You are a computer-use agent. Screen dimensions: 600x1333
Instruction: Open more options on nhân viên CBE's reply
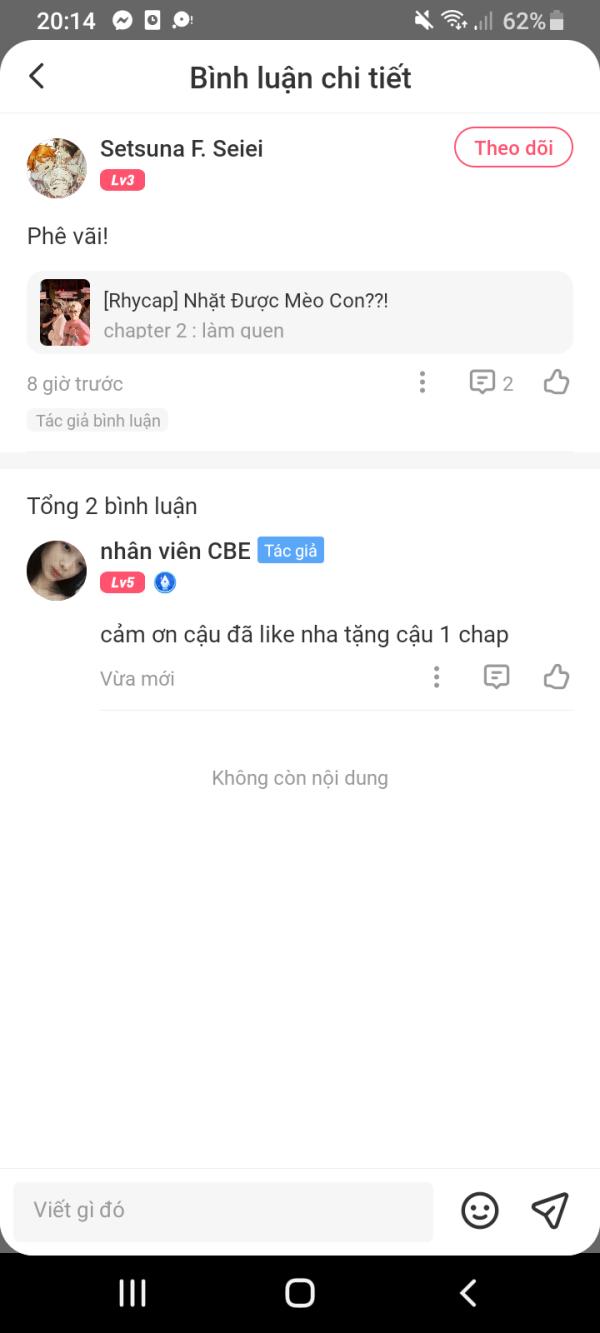click(x=436, y=678)
